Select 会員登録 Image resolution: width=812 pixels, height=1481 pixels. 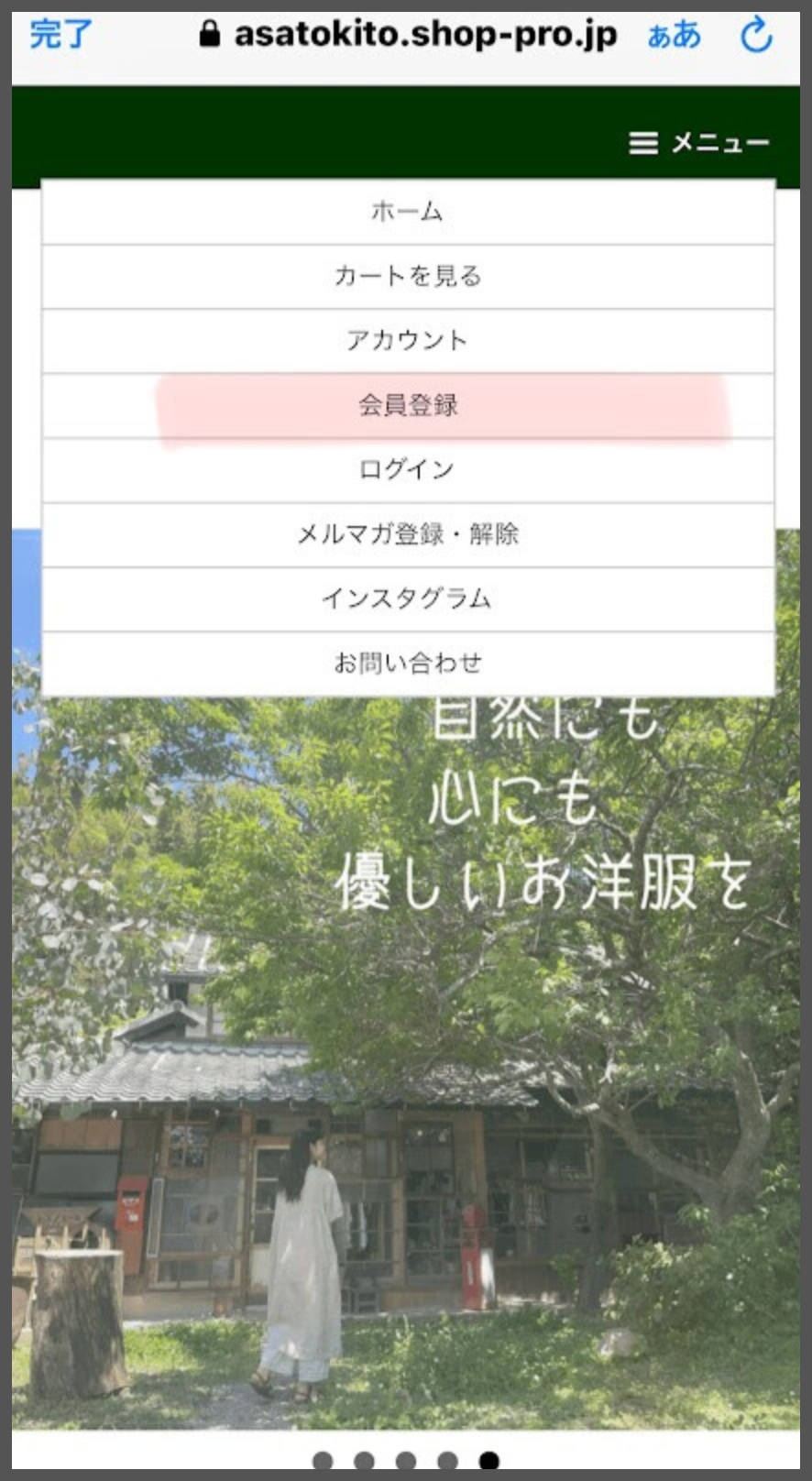point(408,405)
